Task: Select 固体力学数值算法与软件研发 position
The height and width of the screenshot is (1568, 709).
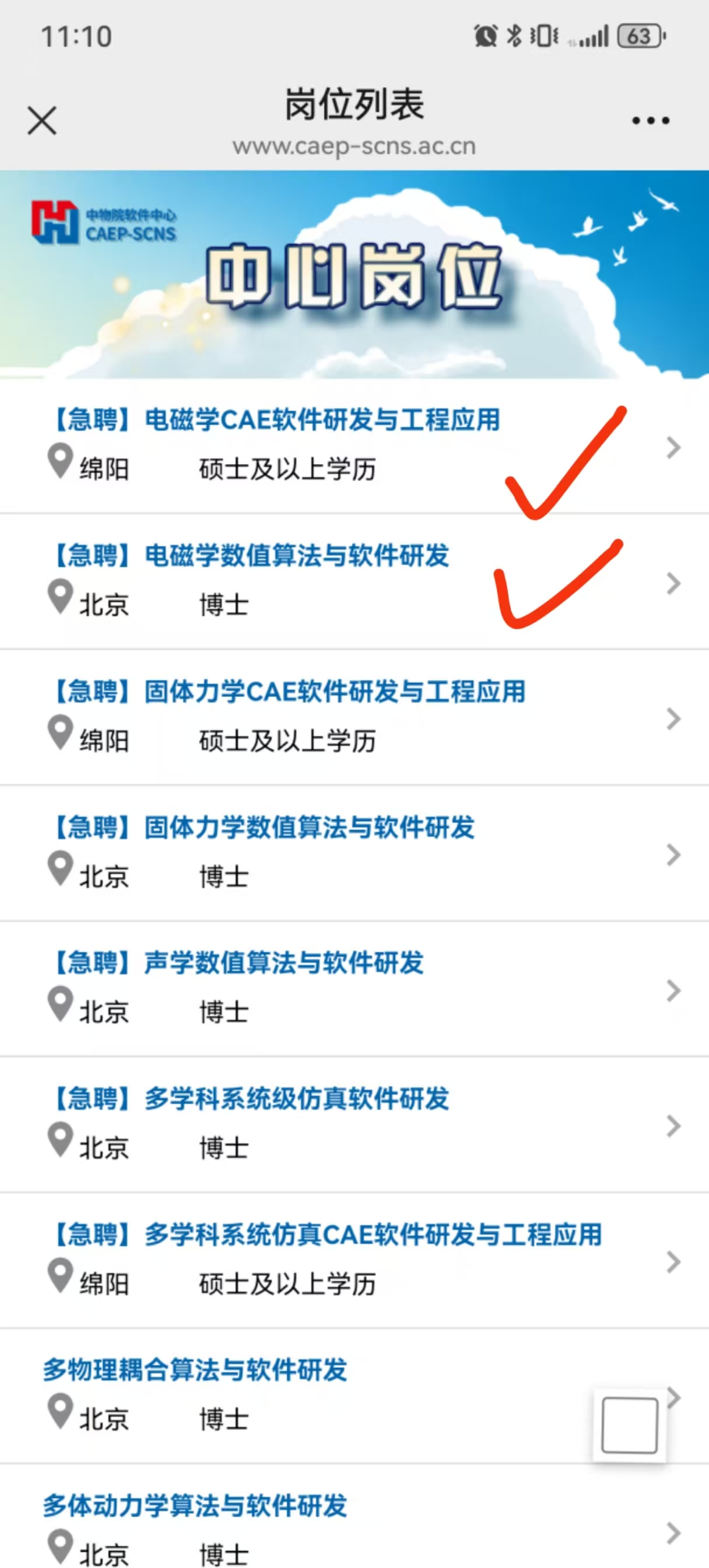Action: pos(308,828)
